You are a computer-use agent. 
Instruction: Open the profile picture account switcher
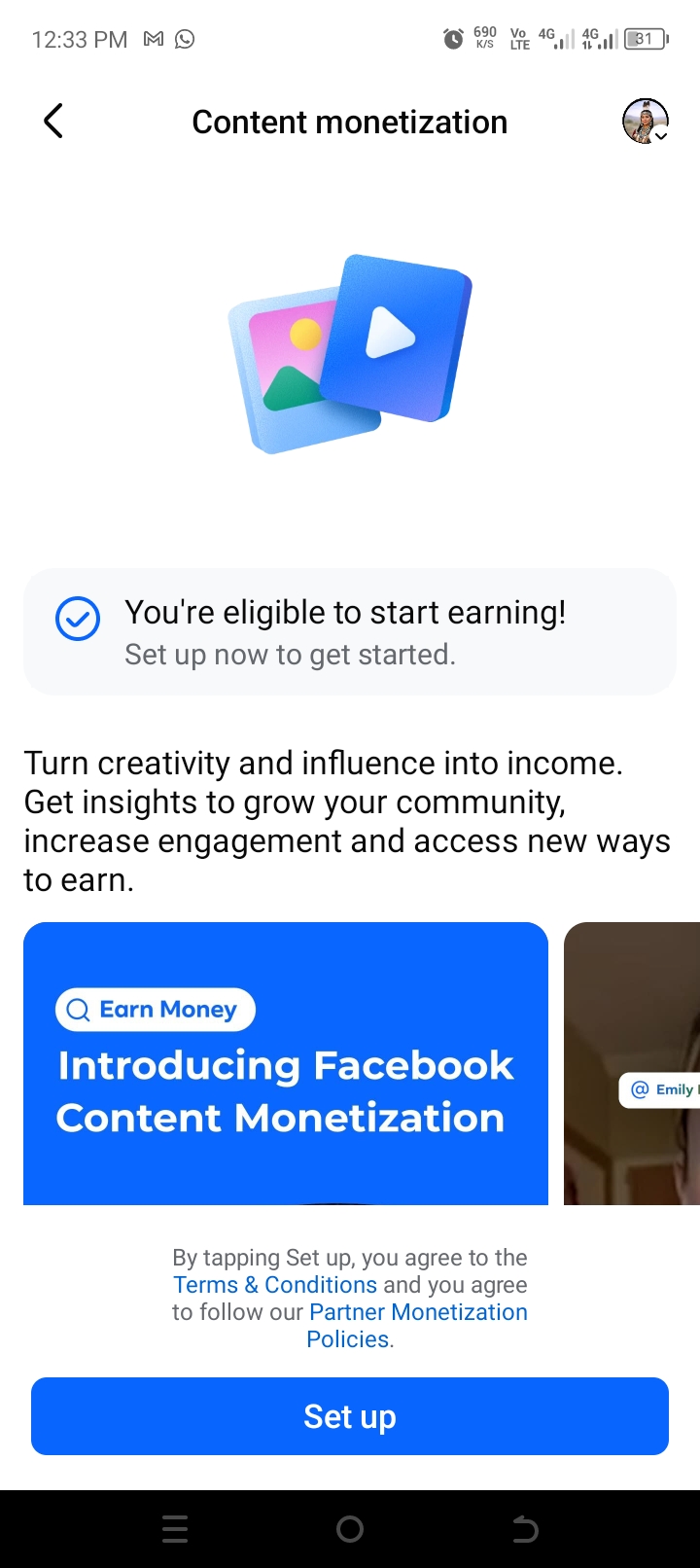[x=646, y=122]
